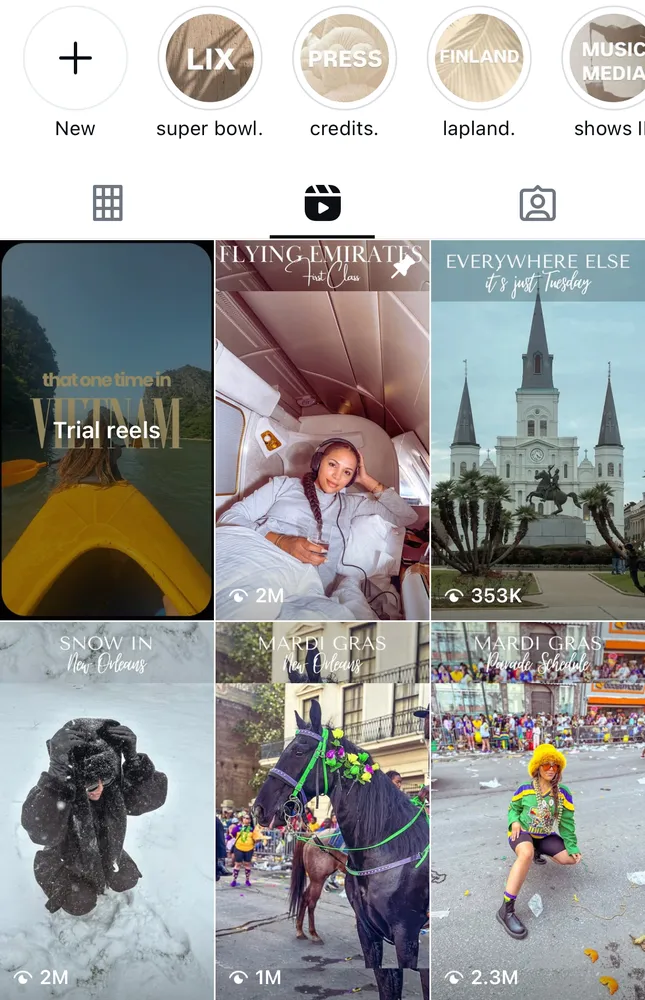Image resolution: width=645 pixels, height=1000 pixels.
Task: Open the credits. highlight
Action: tap(344, 58)
